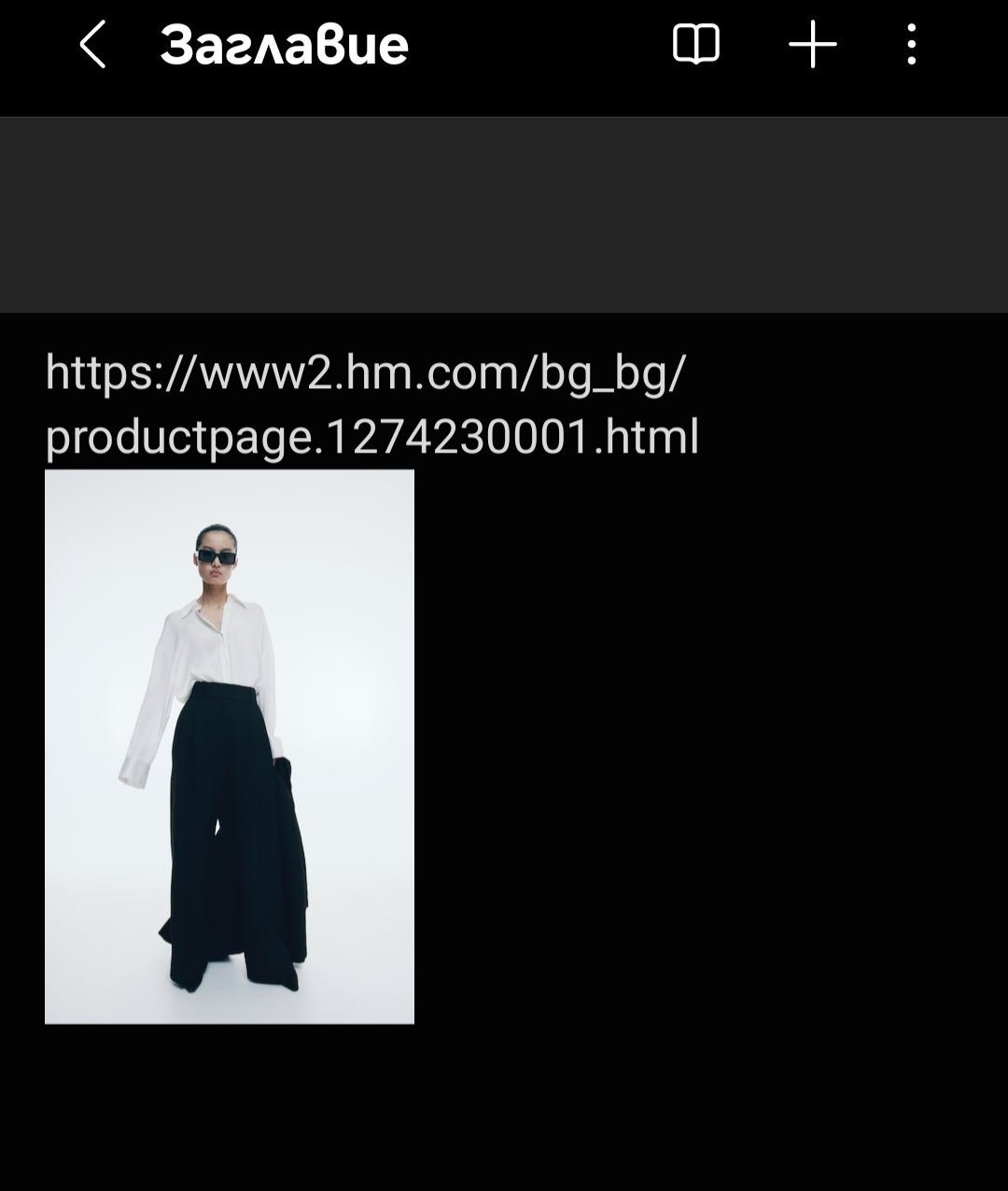This screenshot has height=1191, width=1008.
Task: Open the attached outfit photo
Action: pos(230,747)
